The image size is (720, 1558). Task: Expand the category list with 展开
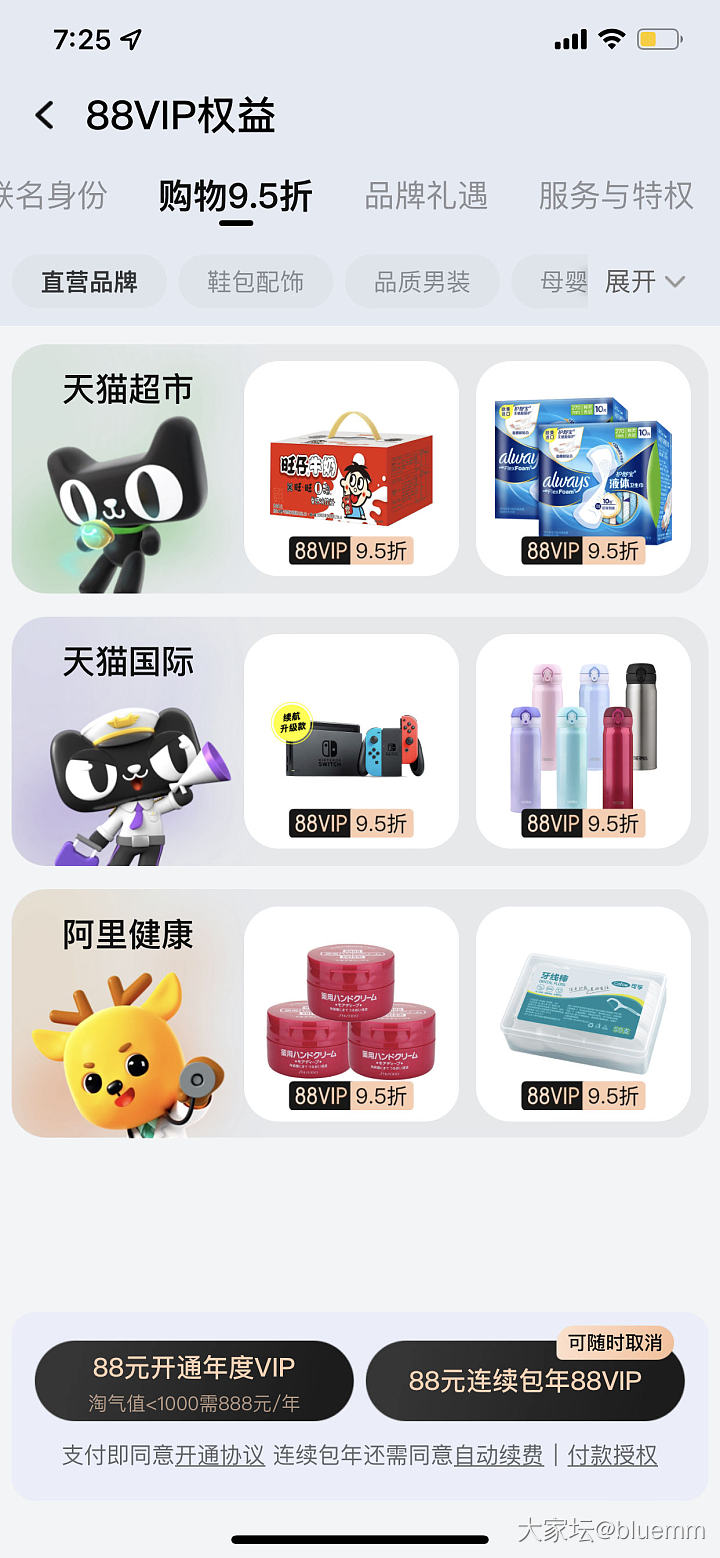click(x=645, y=282)
